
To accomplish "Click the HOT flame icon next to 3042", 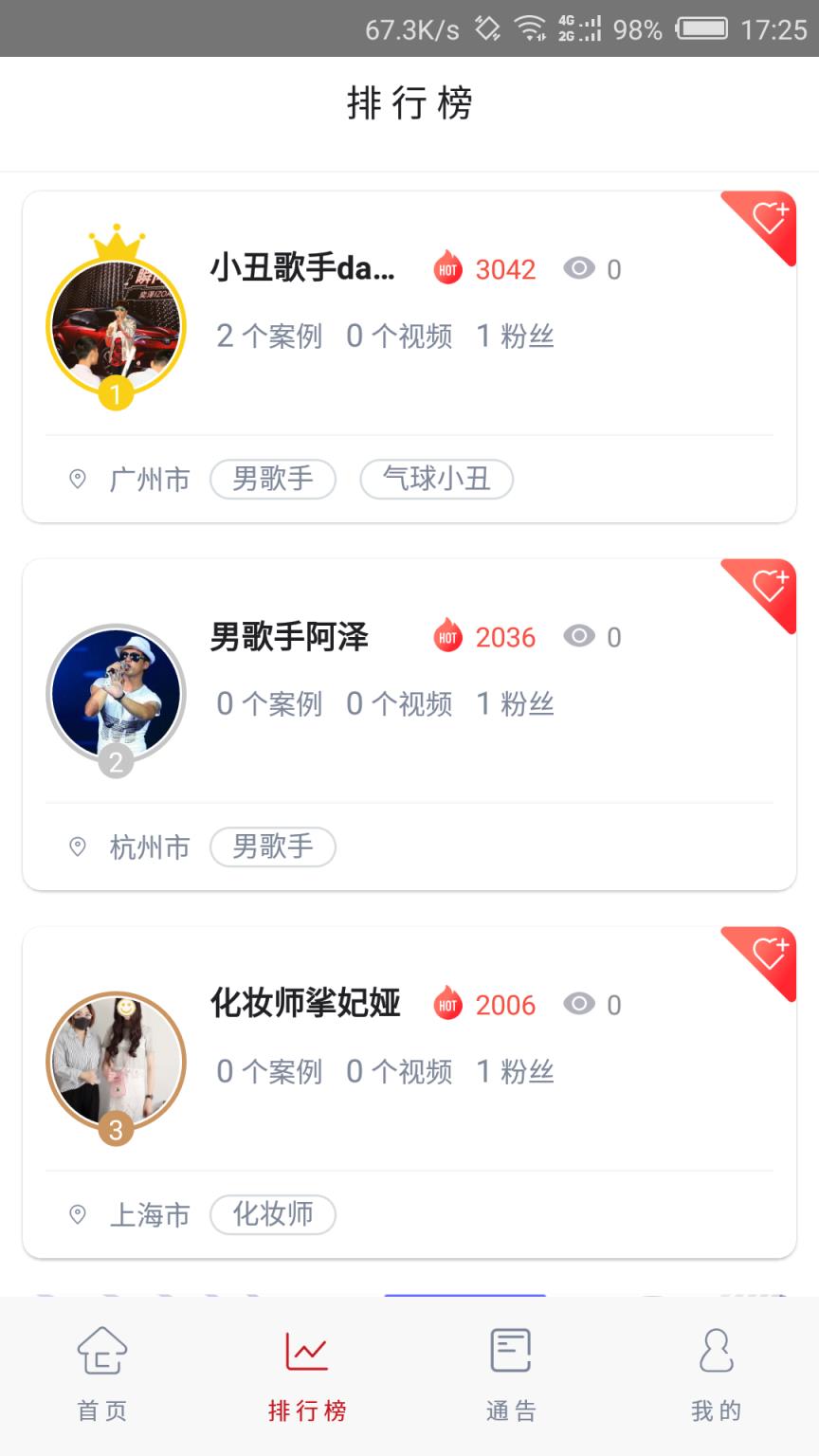I will tap(447, 266).
